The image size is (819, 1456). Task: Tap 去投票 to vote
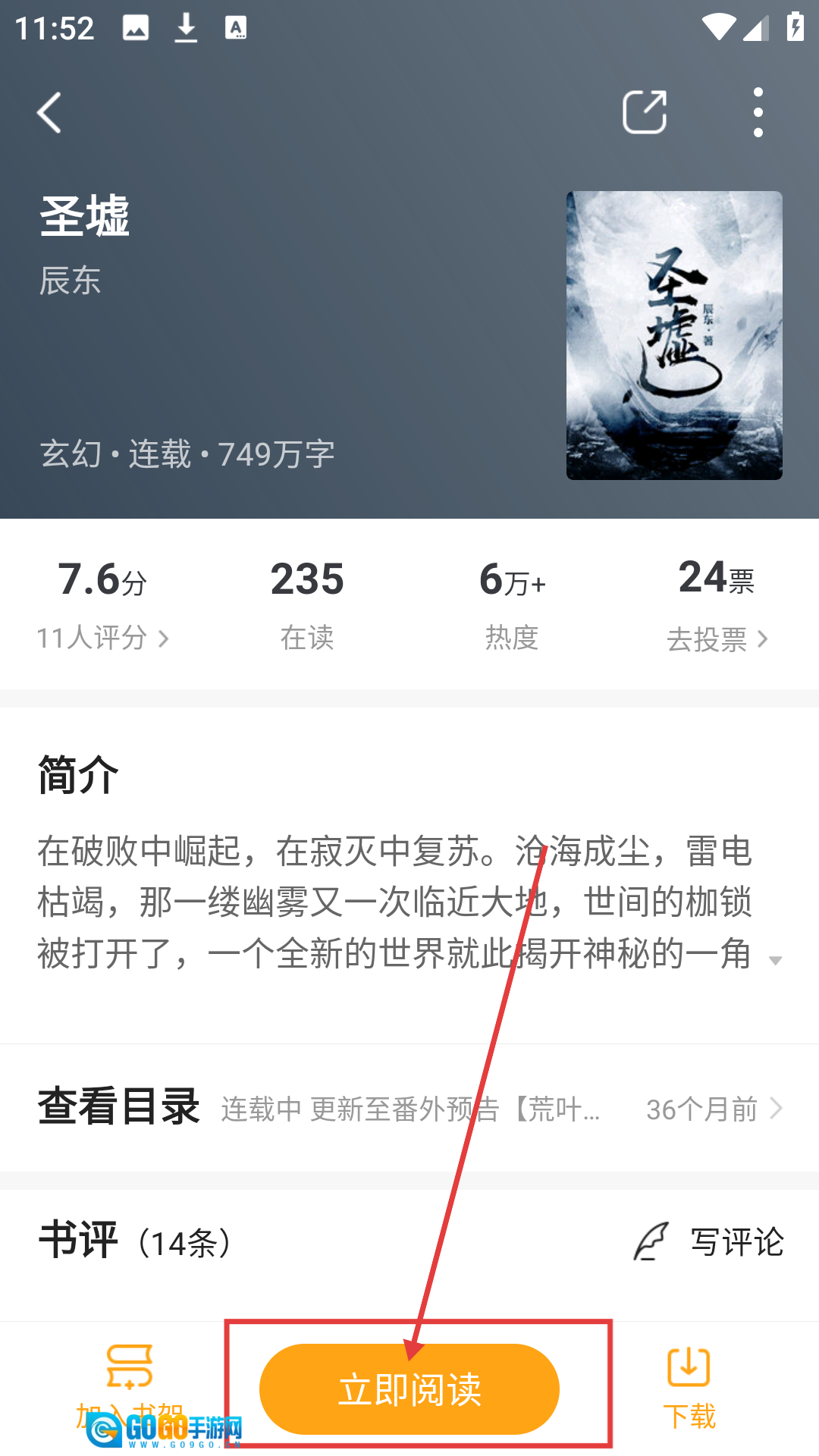(x=717, y=639)
